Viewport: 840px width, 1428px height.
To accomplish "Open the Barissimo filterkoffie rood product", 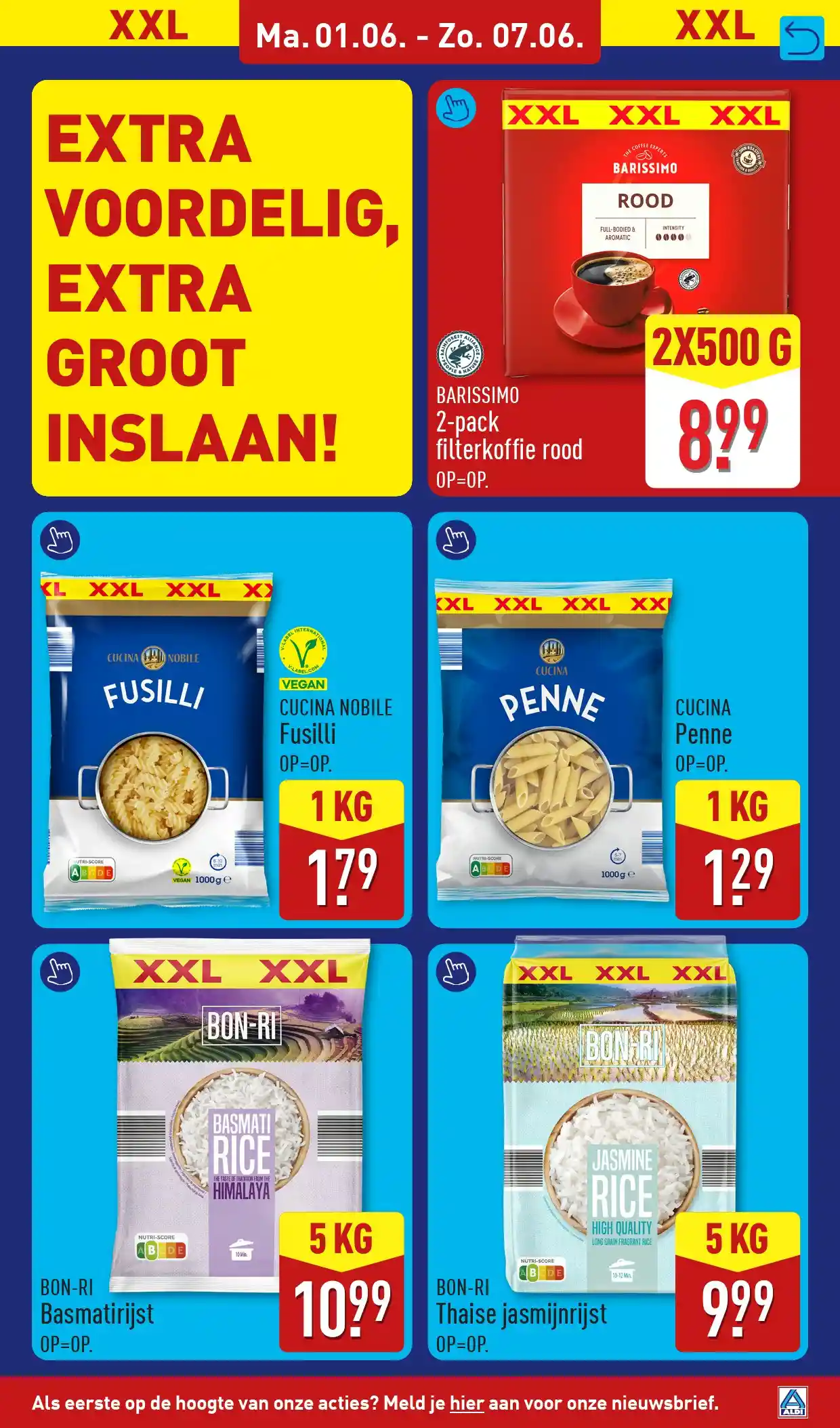I will pos(618,288).
